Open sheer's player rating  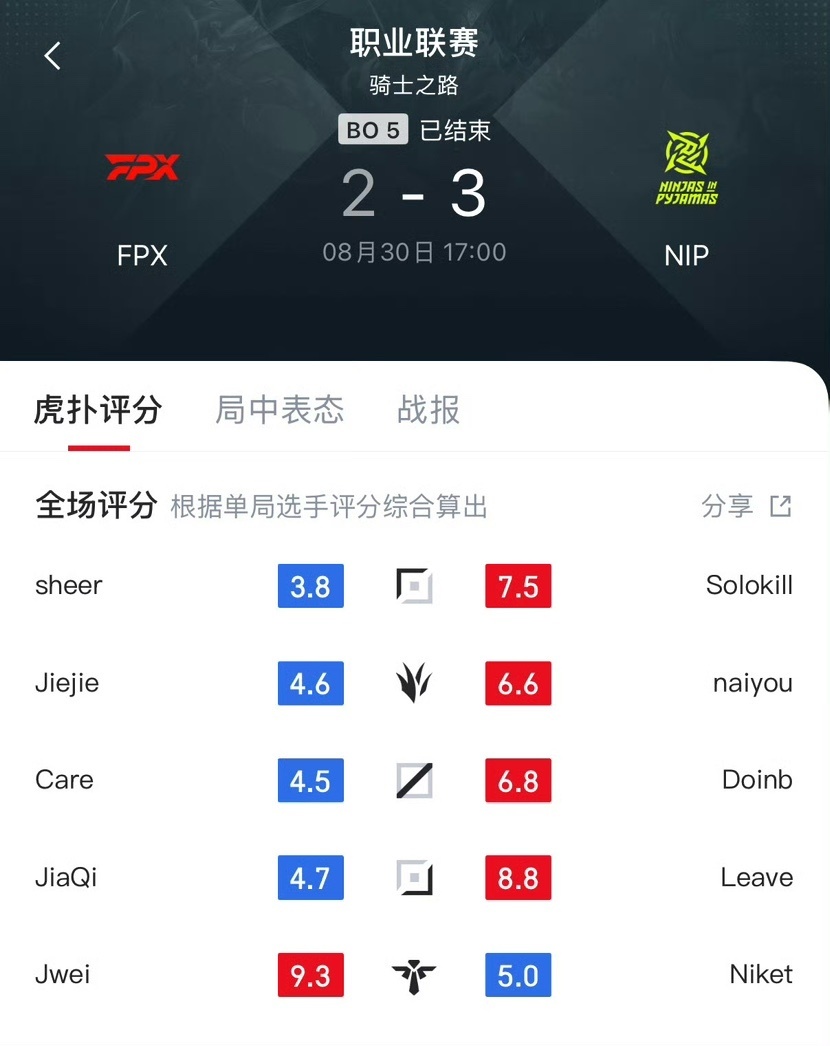click(68, 586)
